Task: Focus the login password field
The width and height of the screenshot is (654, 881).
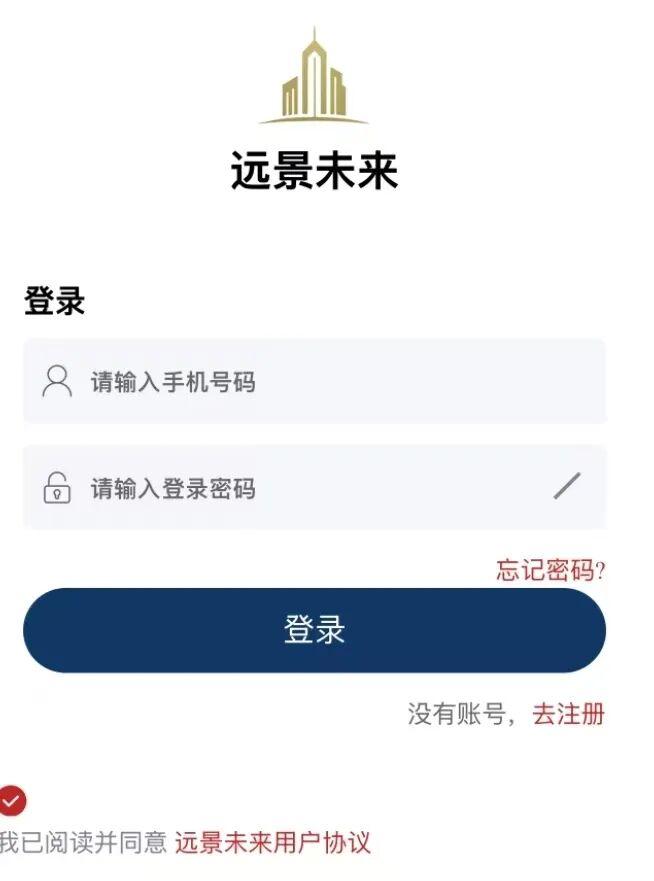Action: (310, 488)
